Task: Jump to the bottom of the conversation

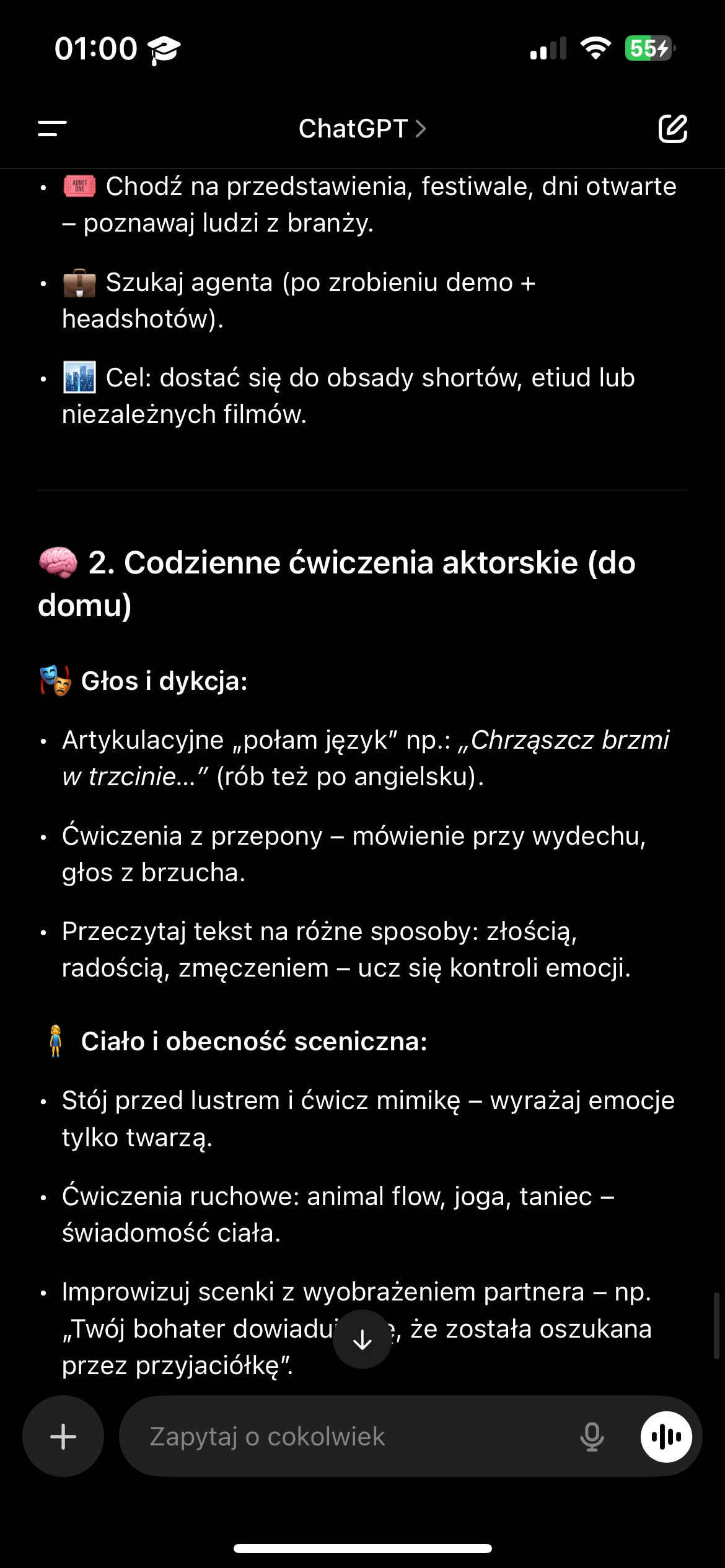Action: pos(362,1339)
